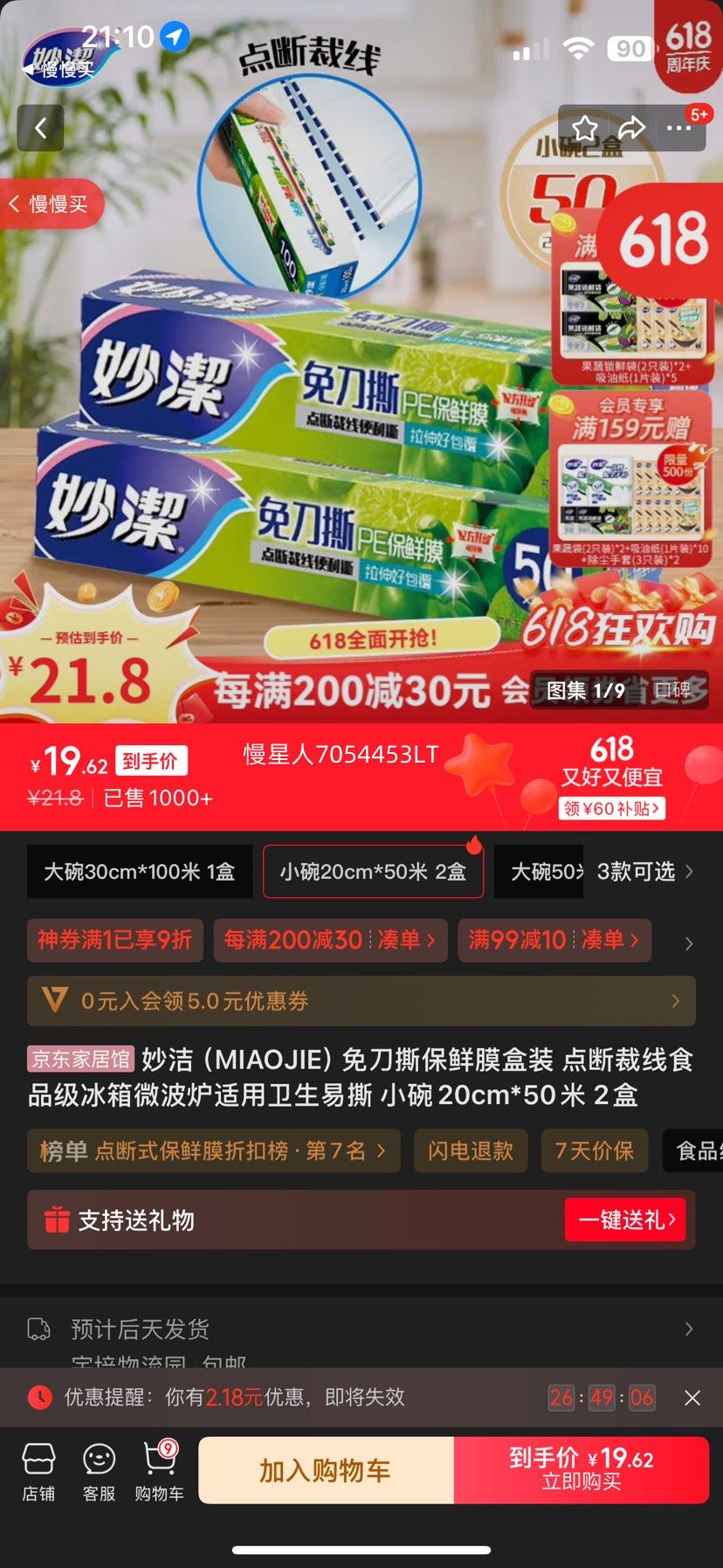Tap the 一键送礼 gift button
Screen dimensions: 723x1568
(x=625, y=1219)
